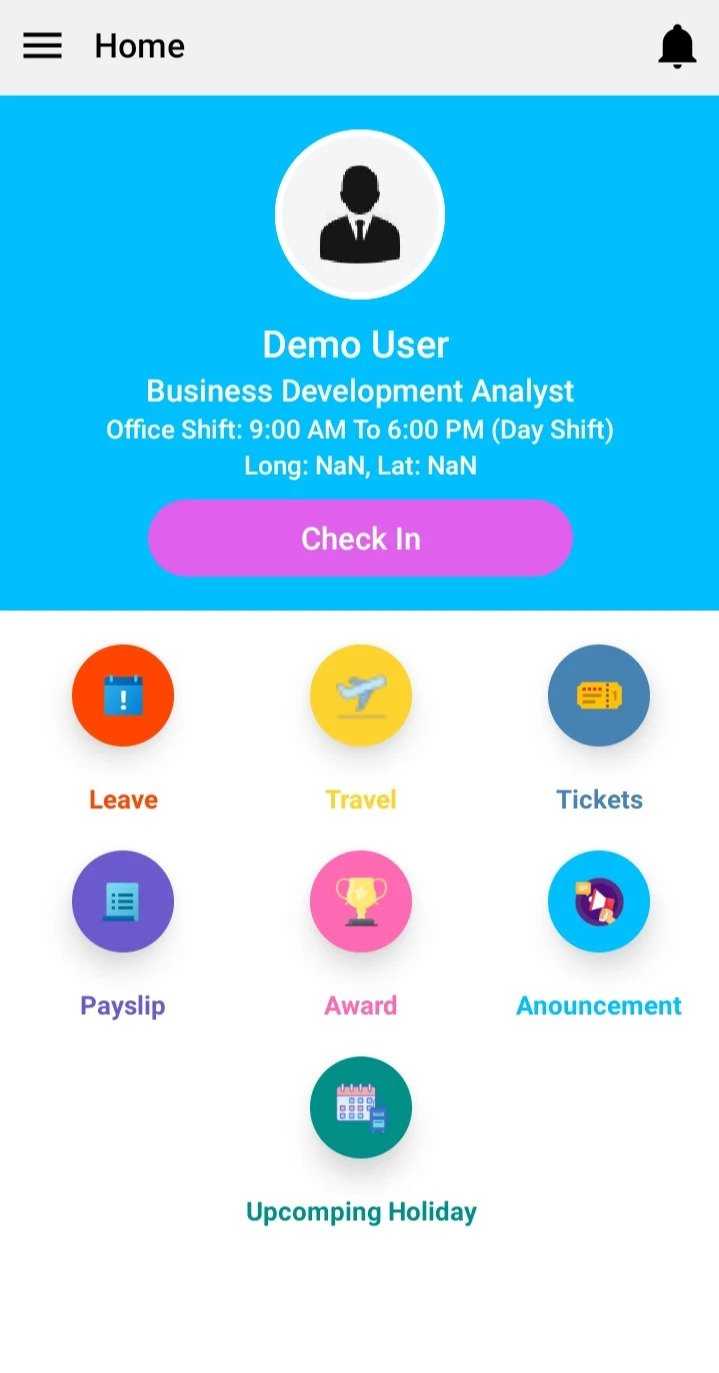View the Payslip section
Image resolution: width=719 pixels, height=1373 pixels.
pos(123,901)
